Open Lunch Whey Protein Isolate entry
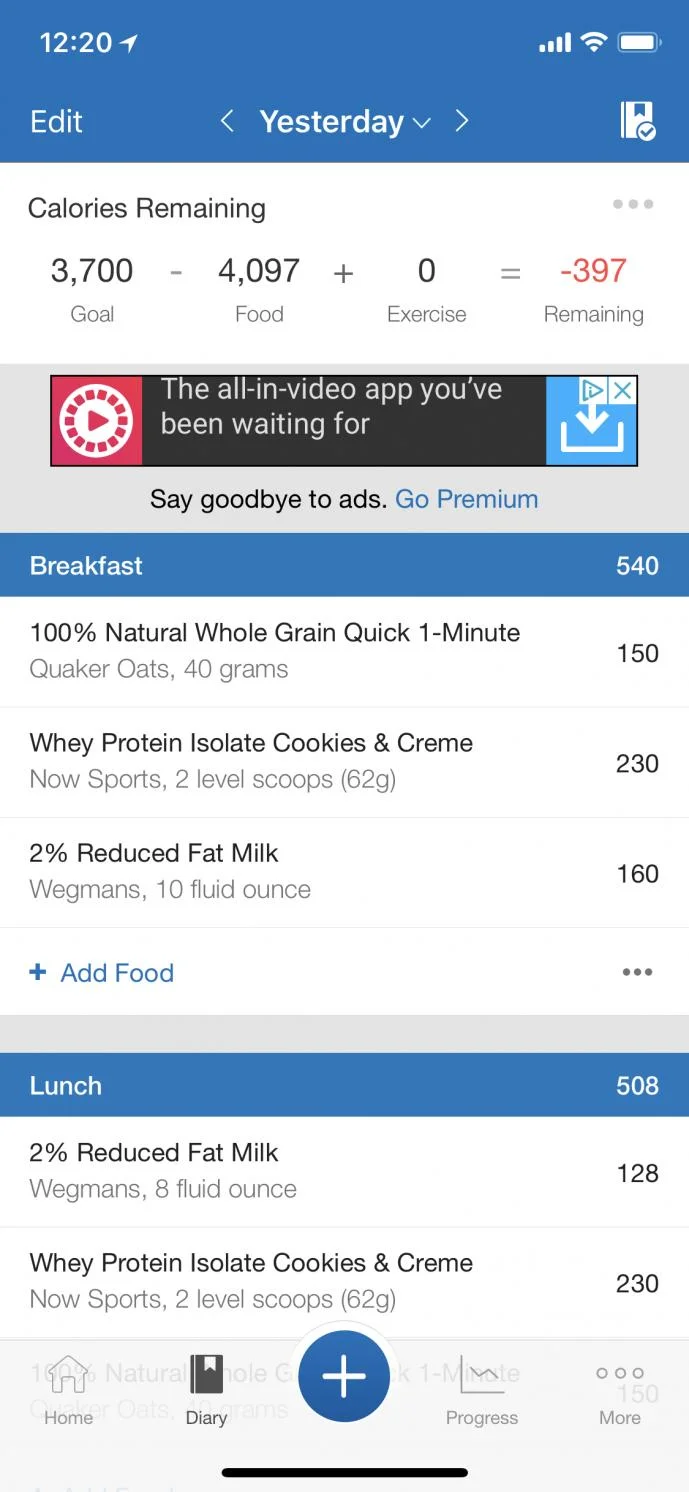 (x=344, y=1282)
